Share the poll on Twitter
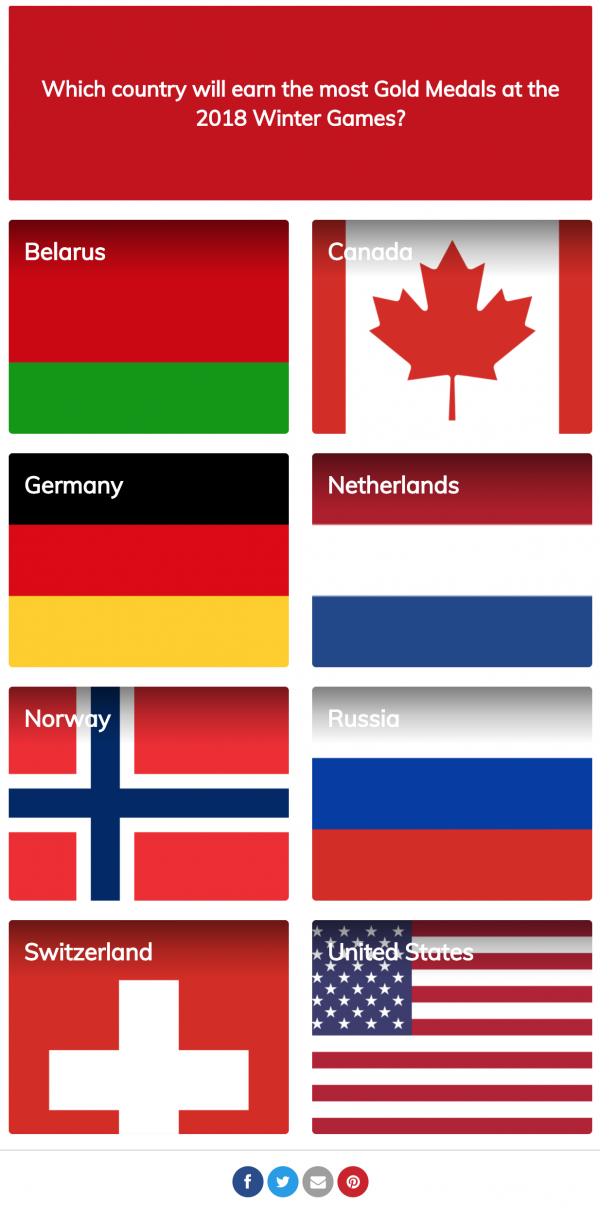This screenshot has height=1208, width=600. pyautogui.click(x=283, y=1182)
